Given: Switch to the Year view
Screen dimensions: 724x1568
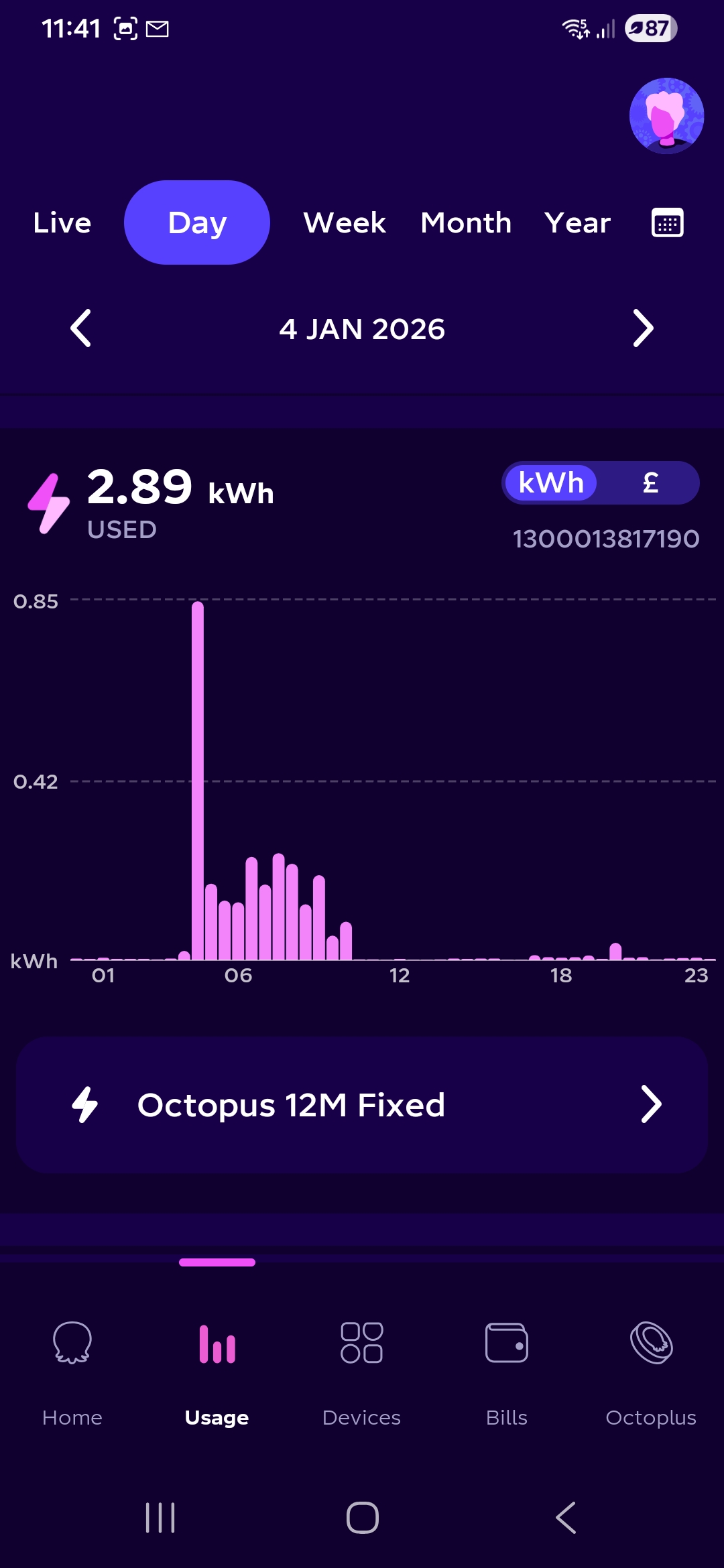Looking at the screenshot, I should pos(577,222).
